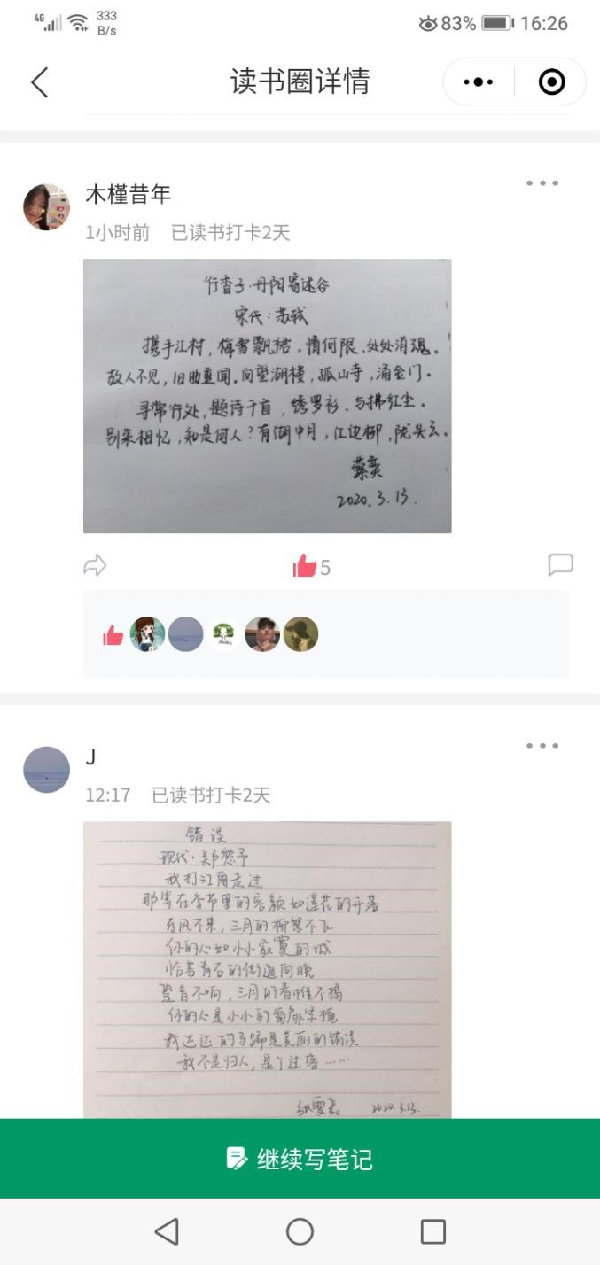View 木槿昔年's handwritten poem photo
The width and height of the screenshot is (600, 1265).
coord(267,396)
